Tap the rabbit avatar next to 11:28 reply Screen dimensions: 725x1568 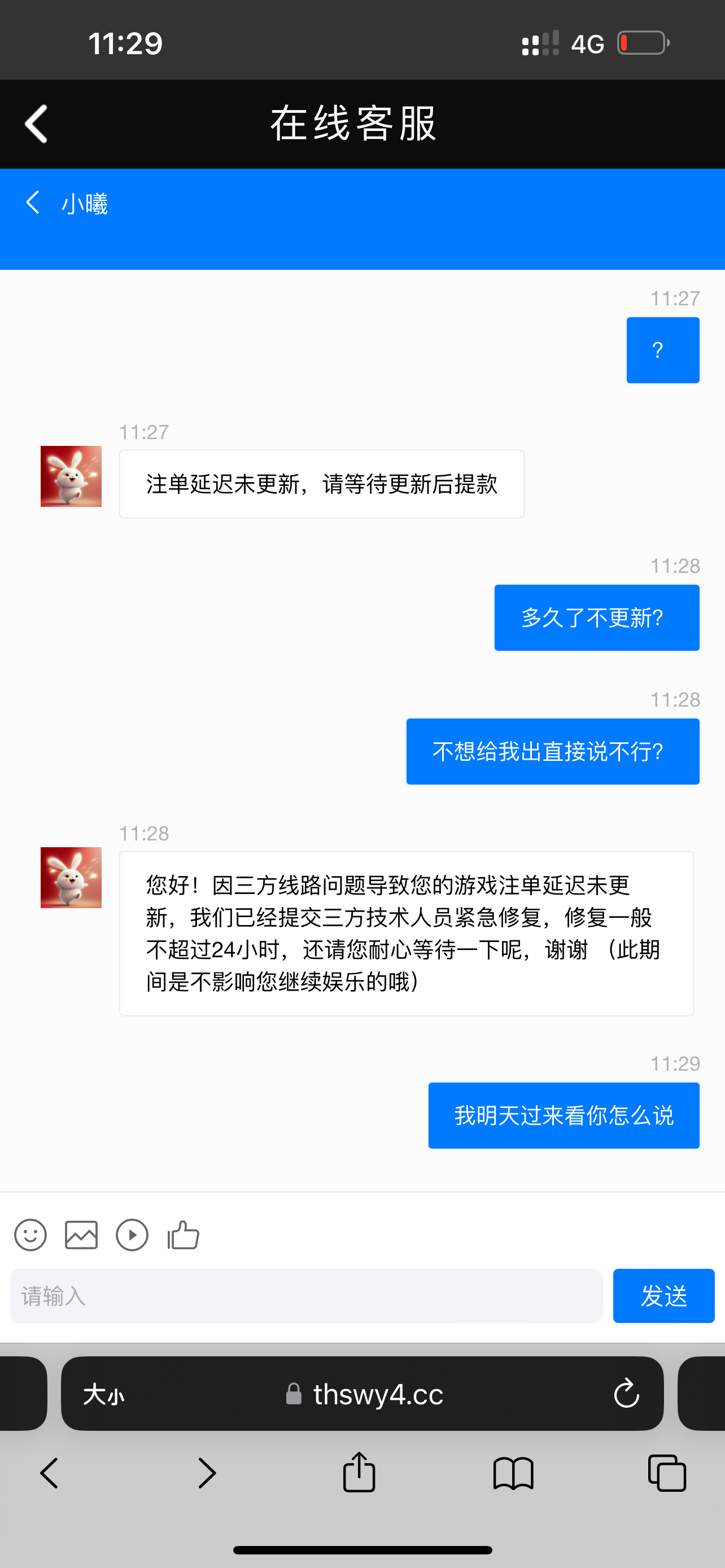71,877
